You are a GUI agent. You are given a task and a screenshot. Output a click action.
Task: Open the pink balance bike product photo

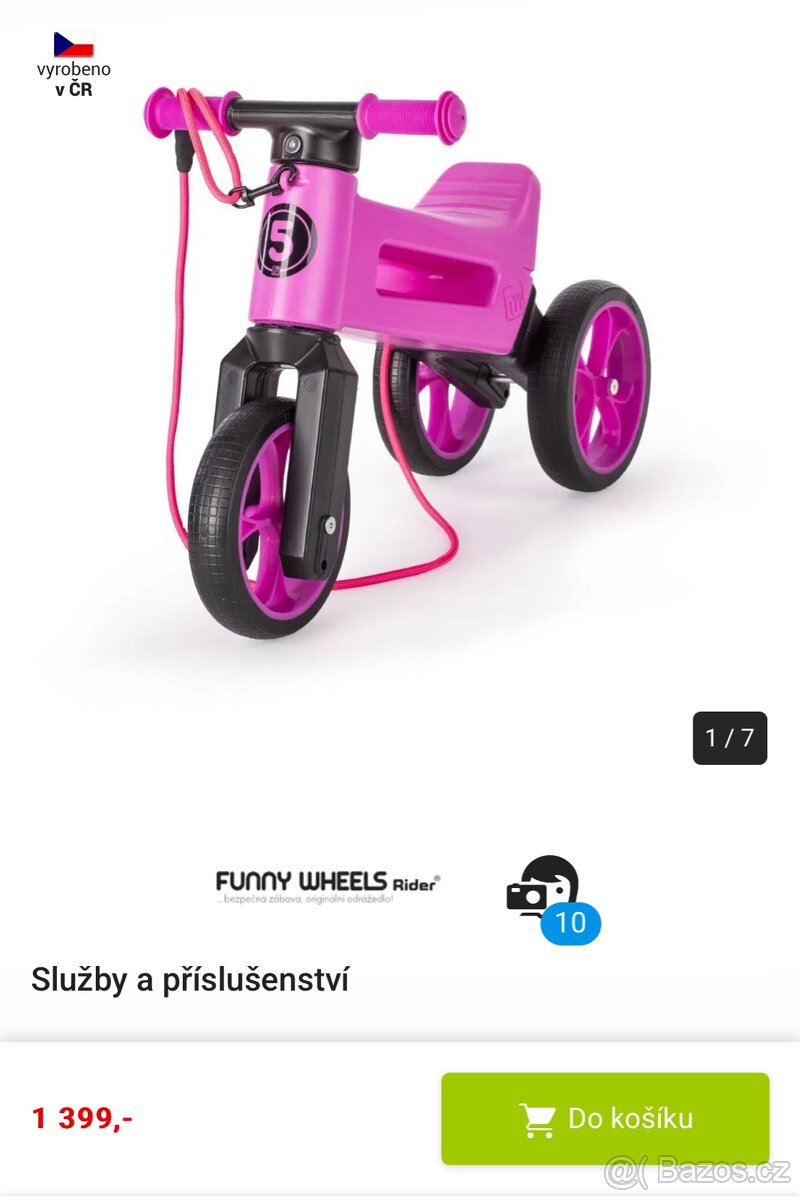(400, 360)
